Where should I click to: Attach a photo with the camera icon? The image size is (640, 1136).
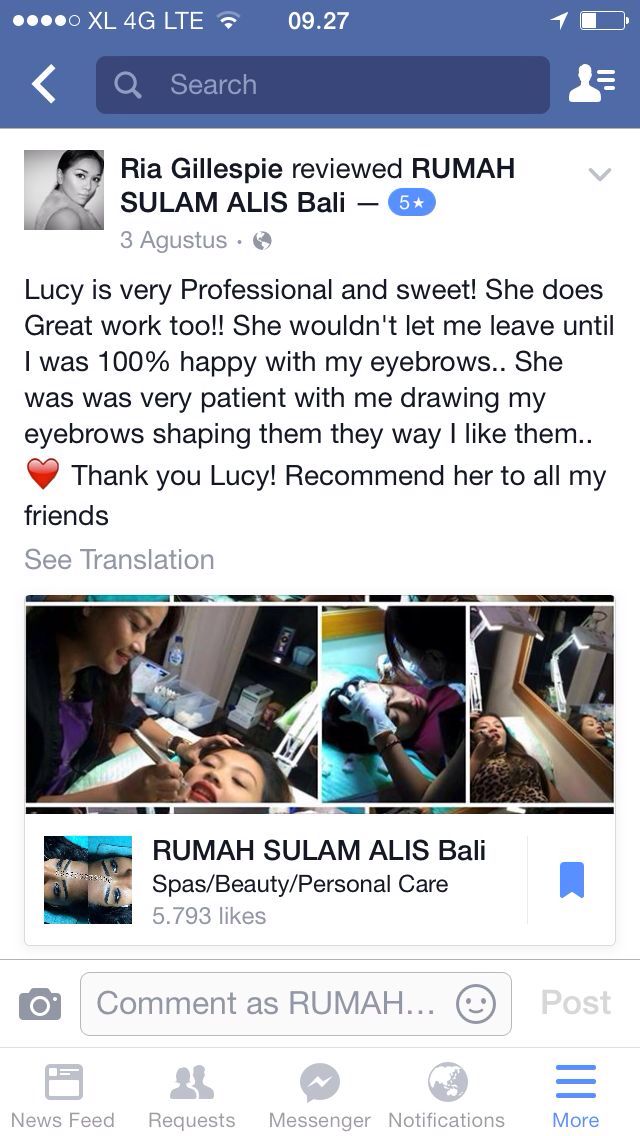tap(40, 1004)
